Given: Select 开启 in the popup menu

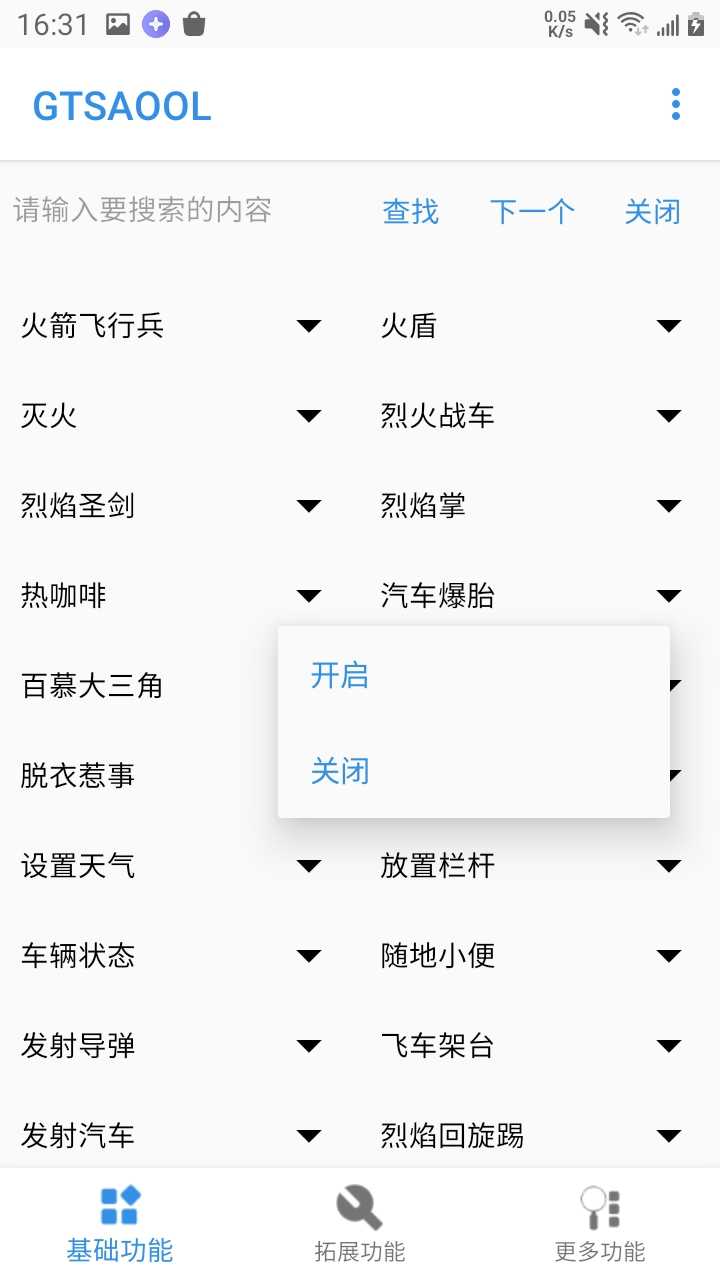Looking at the screenshot, I should 340,675.
